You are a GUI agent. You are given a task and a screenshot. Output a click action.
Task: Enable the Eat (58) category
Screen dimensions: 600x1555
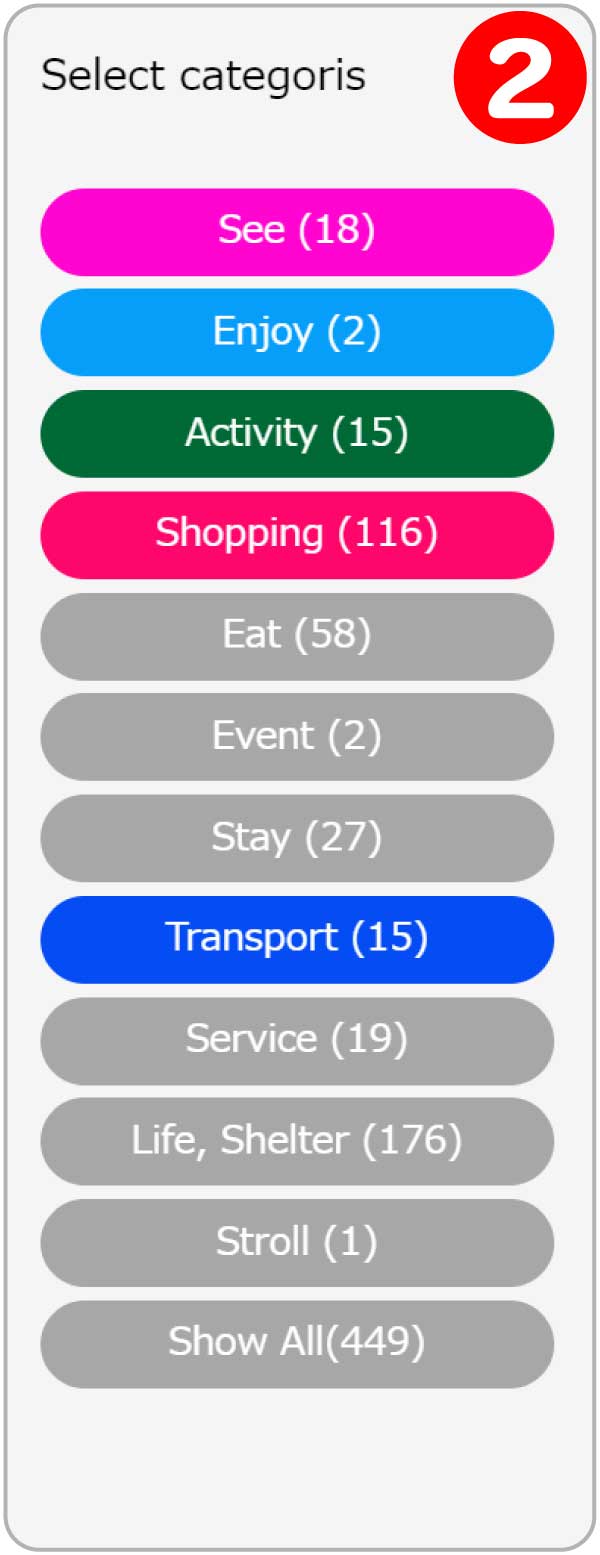[297, 636]
